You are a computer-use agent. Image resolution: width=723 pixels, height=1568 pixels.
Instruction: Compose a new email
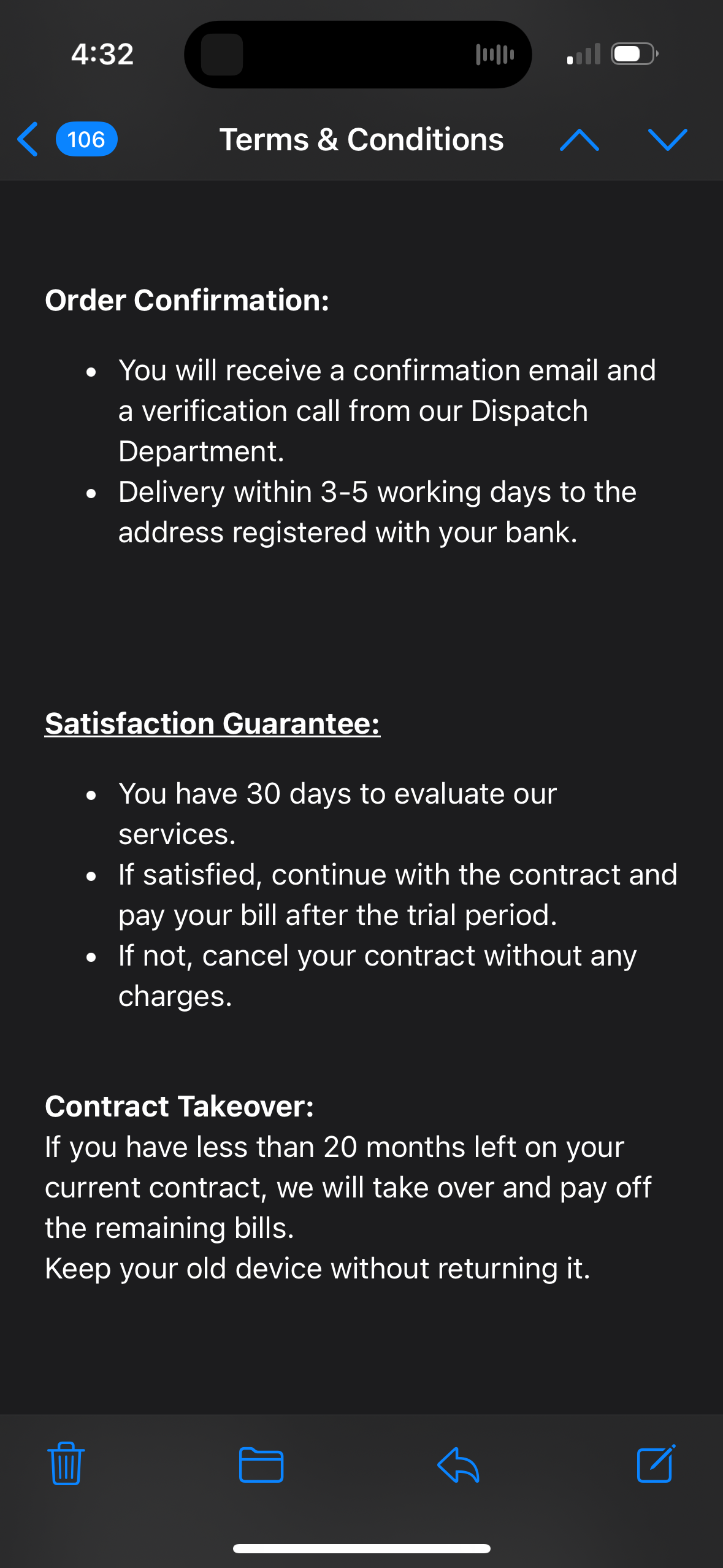point(656,1463)
